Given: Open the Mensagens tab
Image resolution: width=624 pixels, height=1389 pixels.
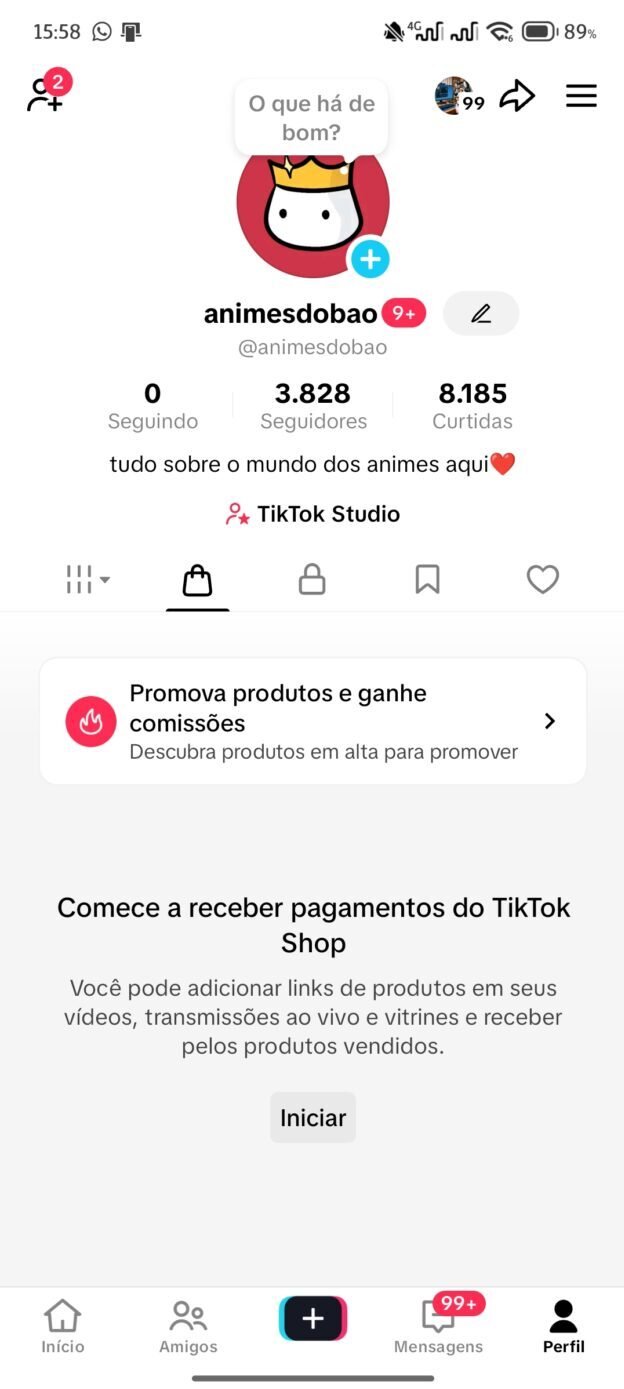Looking at the screenshot, I should [x=438, y=1326].
